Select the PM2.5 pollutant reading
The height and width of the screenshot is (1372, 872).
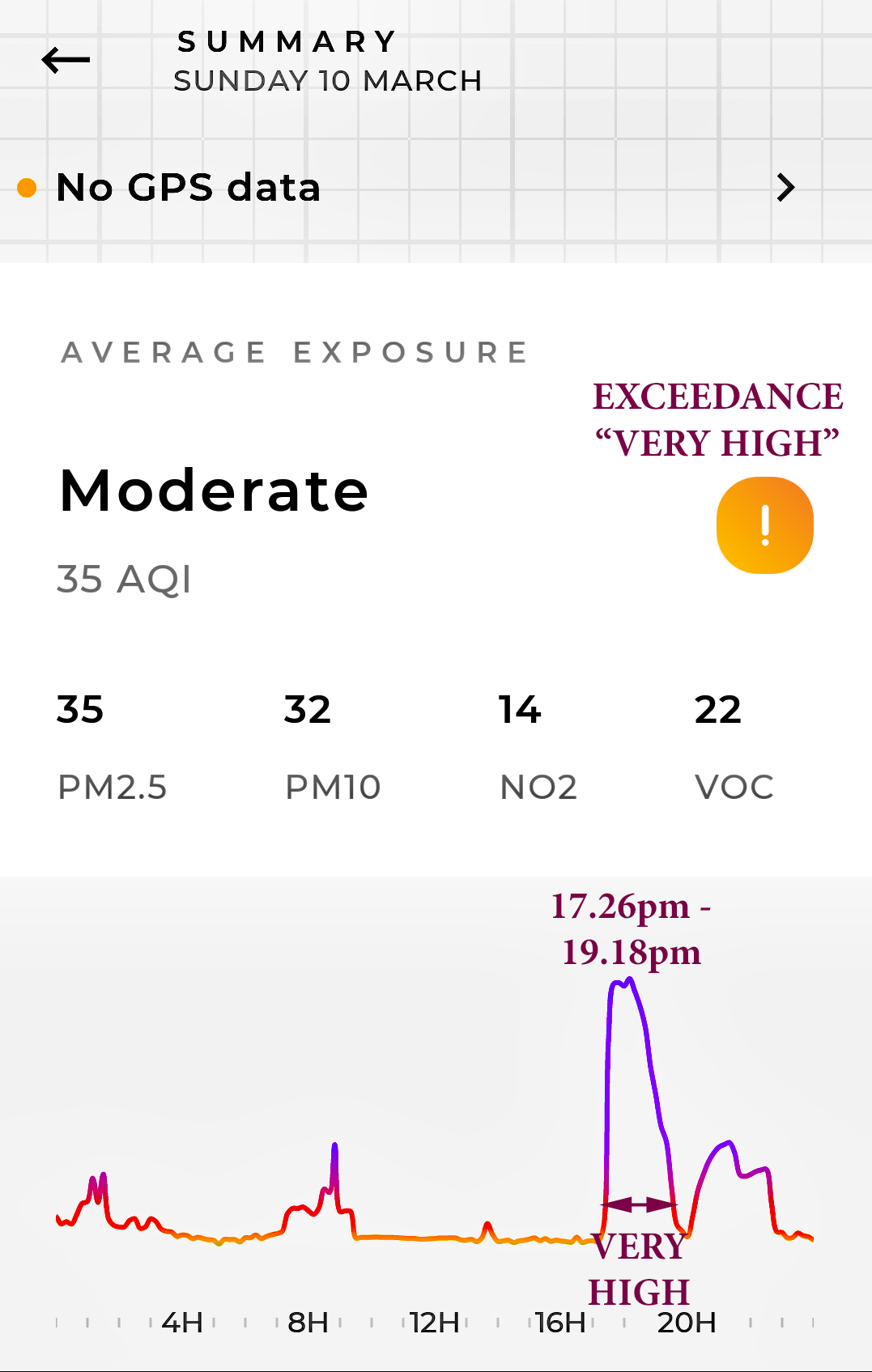pos(112,746)
